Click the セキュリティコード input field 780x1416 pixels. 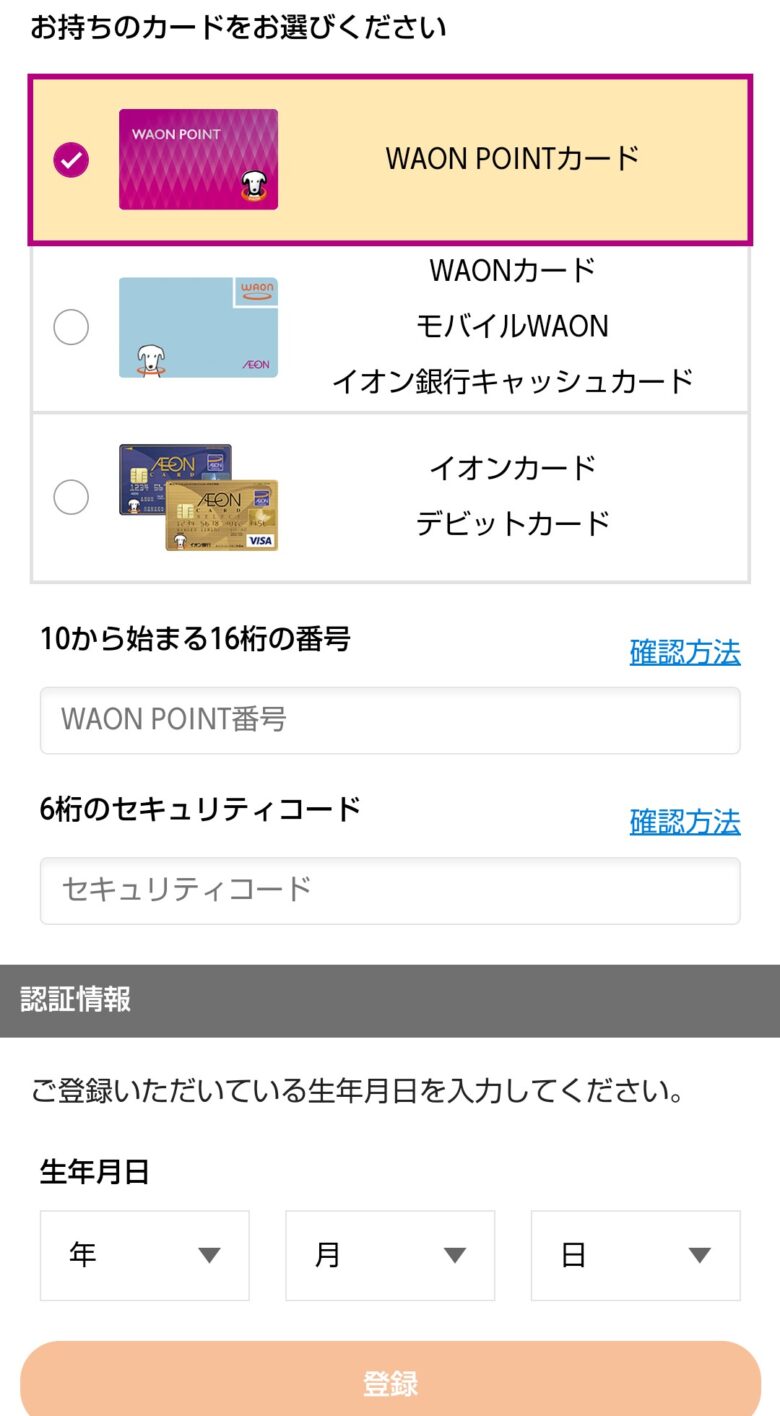tap(390, 890)
